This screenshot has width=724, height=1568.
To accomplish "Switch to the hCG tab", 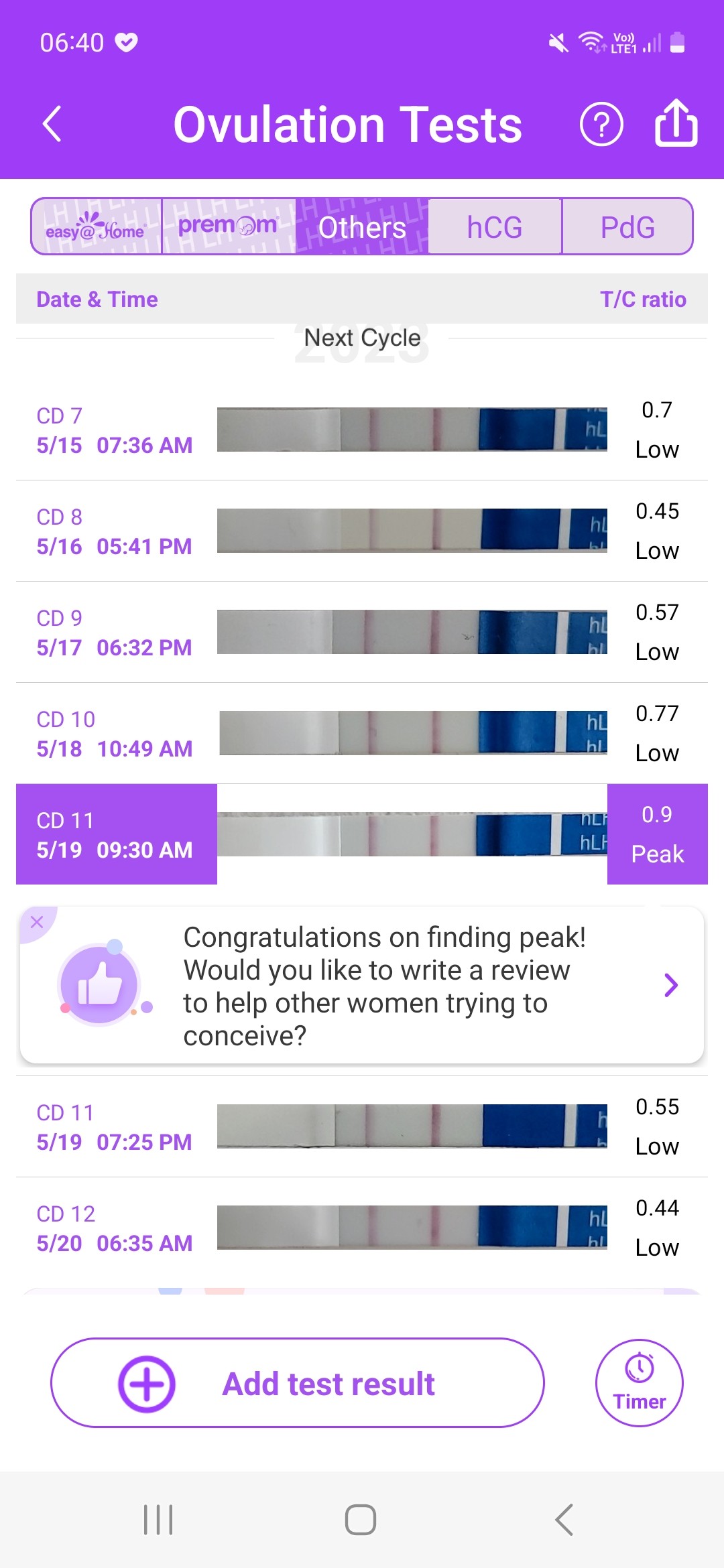I will 495,227.
